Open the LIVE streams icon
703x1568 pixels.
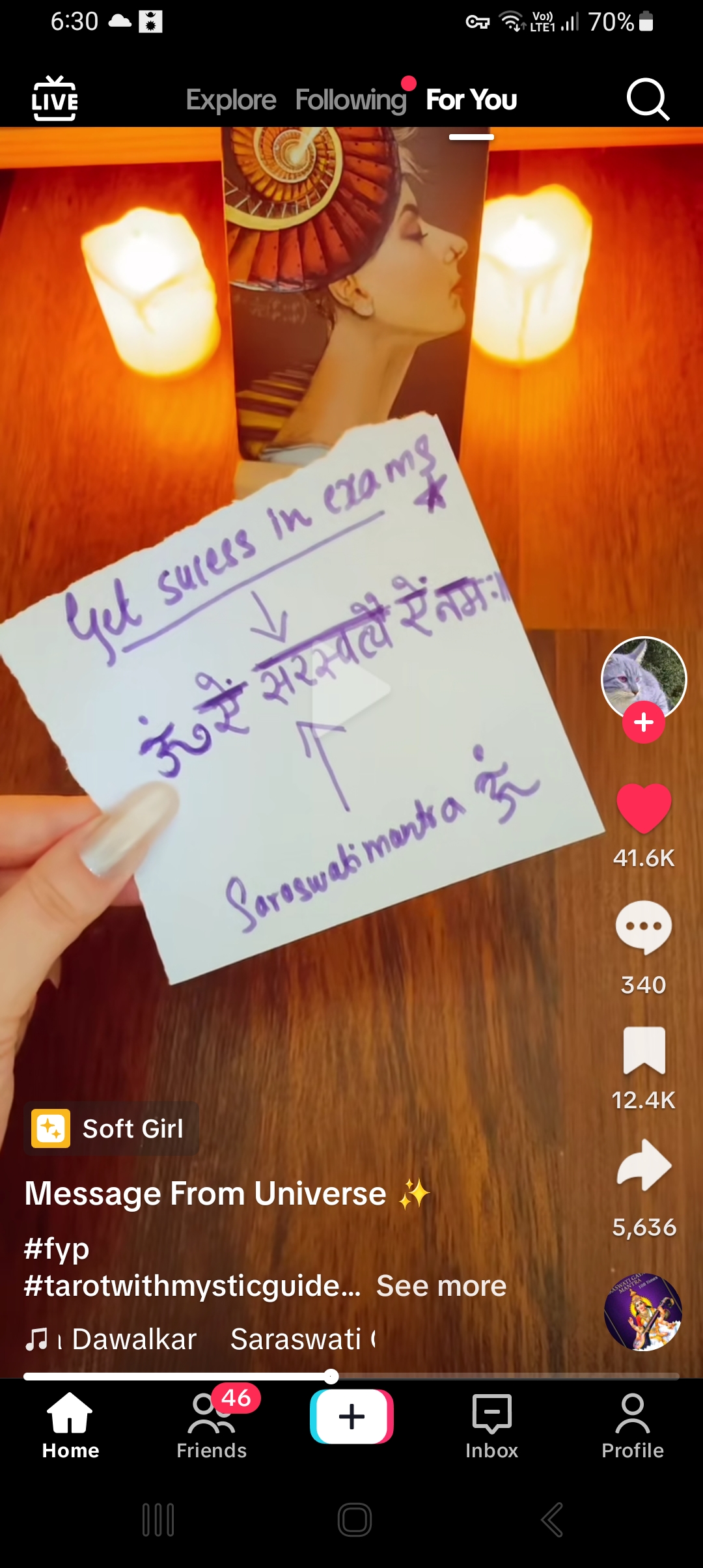55,99
